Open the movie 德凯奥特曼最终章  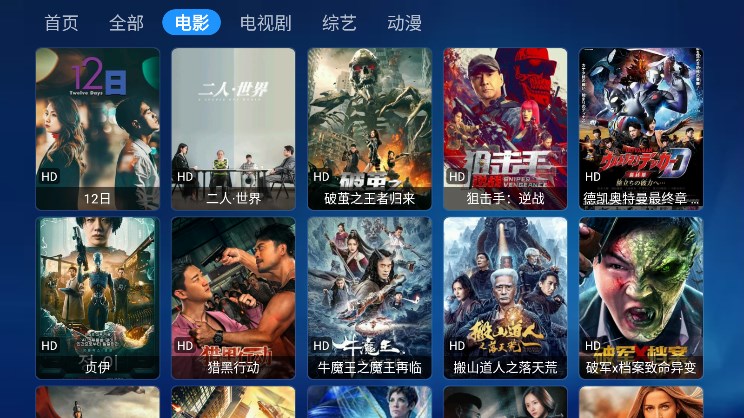641,129
